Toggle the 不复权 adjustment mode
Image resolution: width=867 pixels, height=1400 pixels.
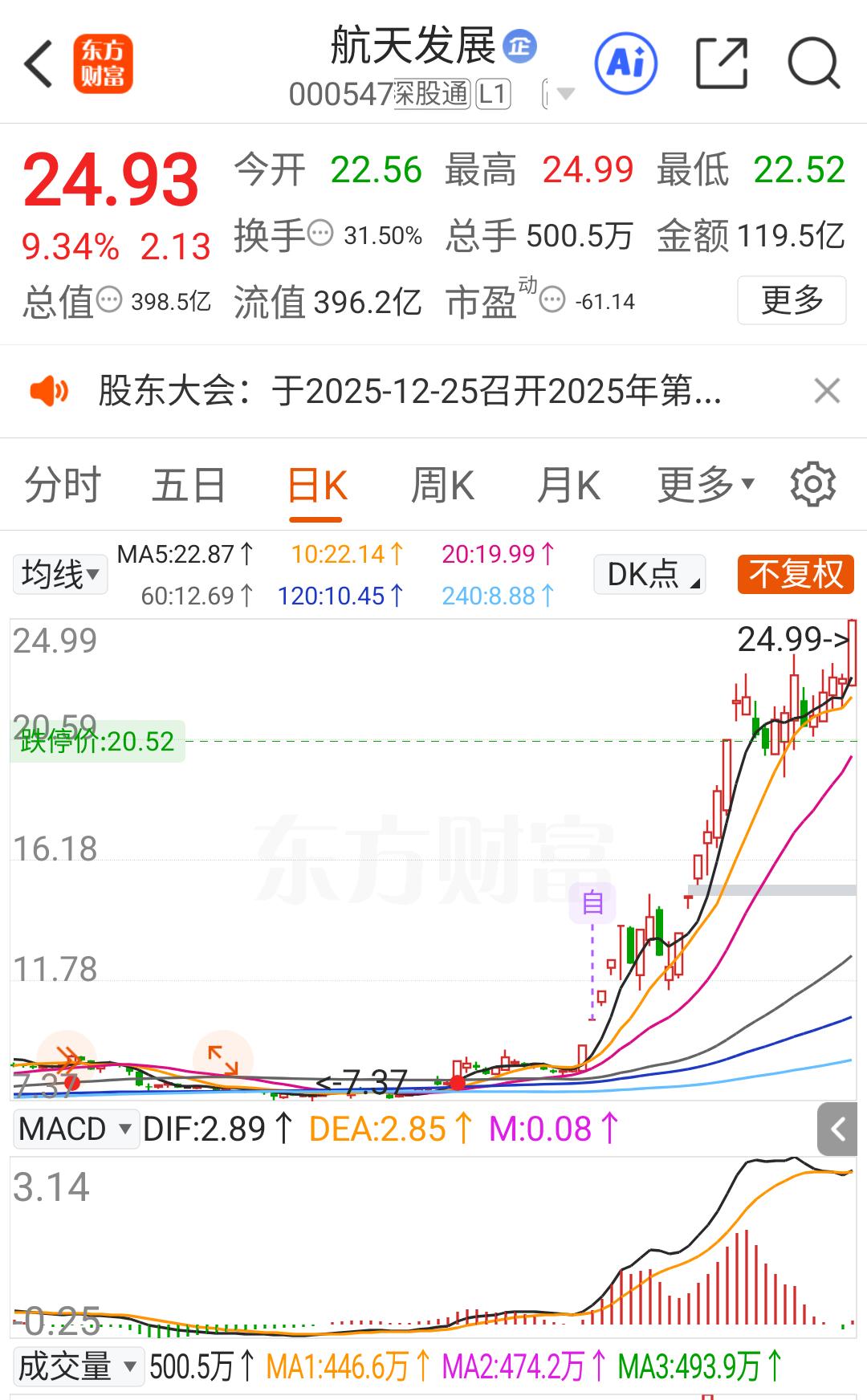pos(794,574)
